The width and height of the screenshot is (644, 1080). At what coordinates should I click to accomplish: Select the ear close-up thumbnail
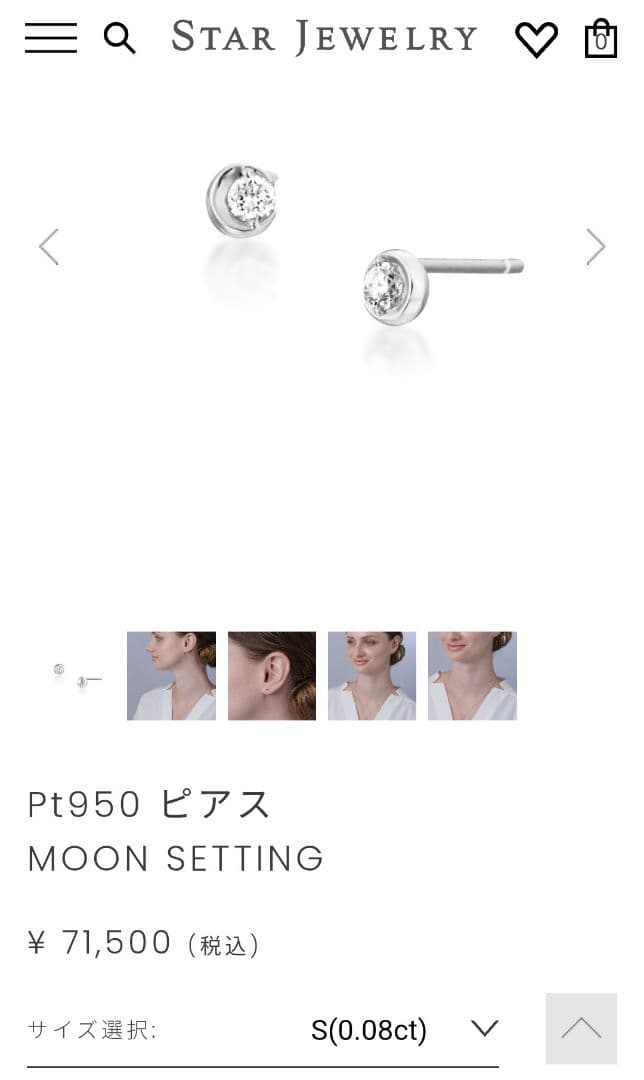[x=272, y=676]
